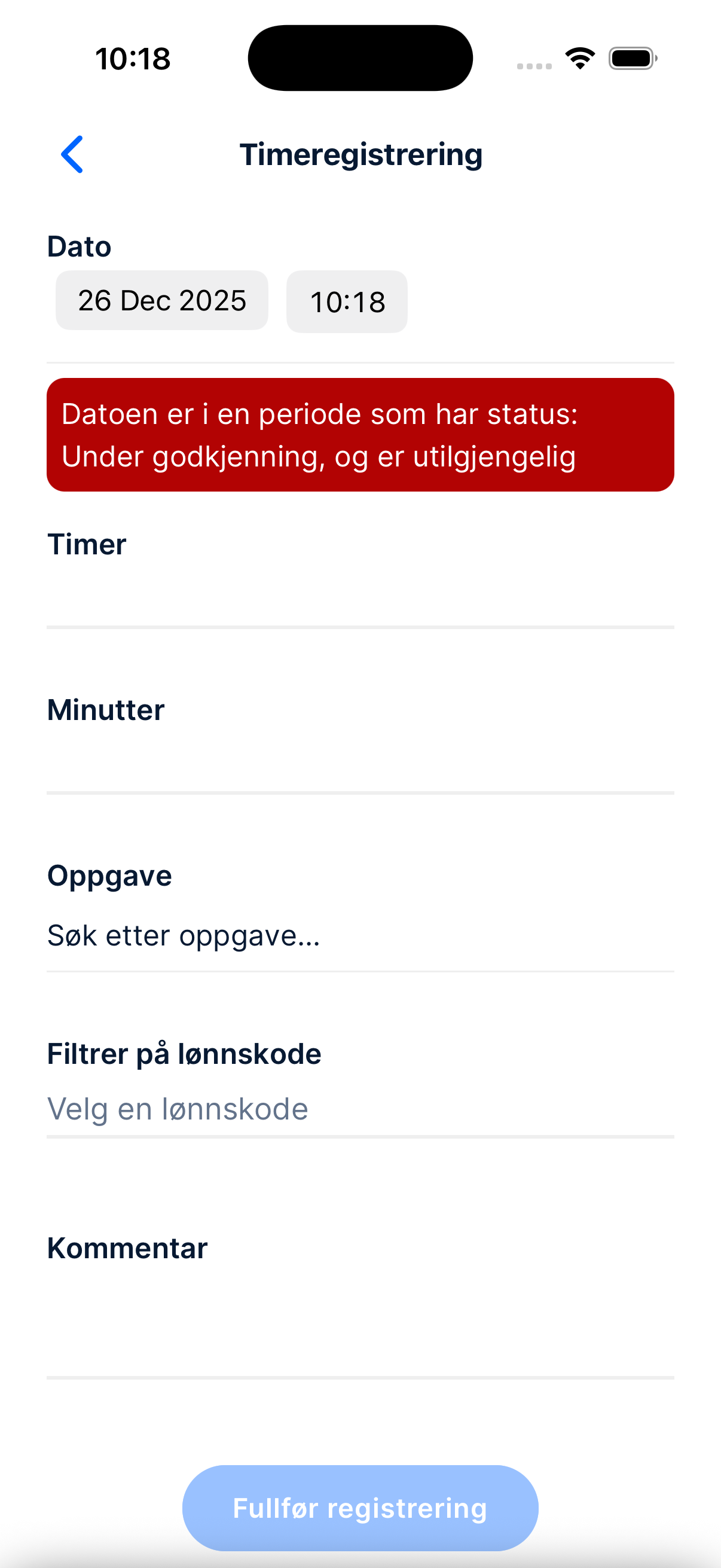Tap the Minutter section heading
The image size is (721, 1568).
tap(105, 709)
